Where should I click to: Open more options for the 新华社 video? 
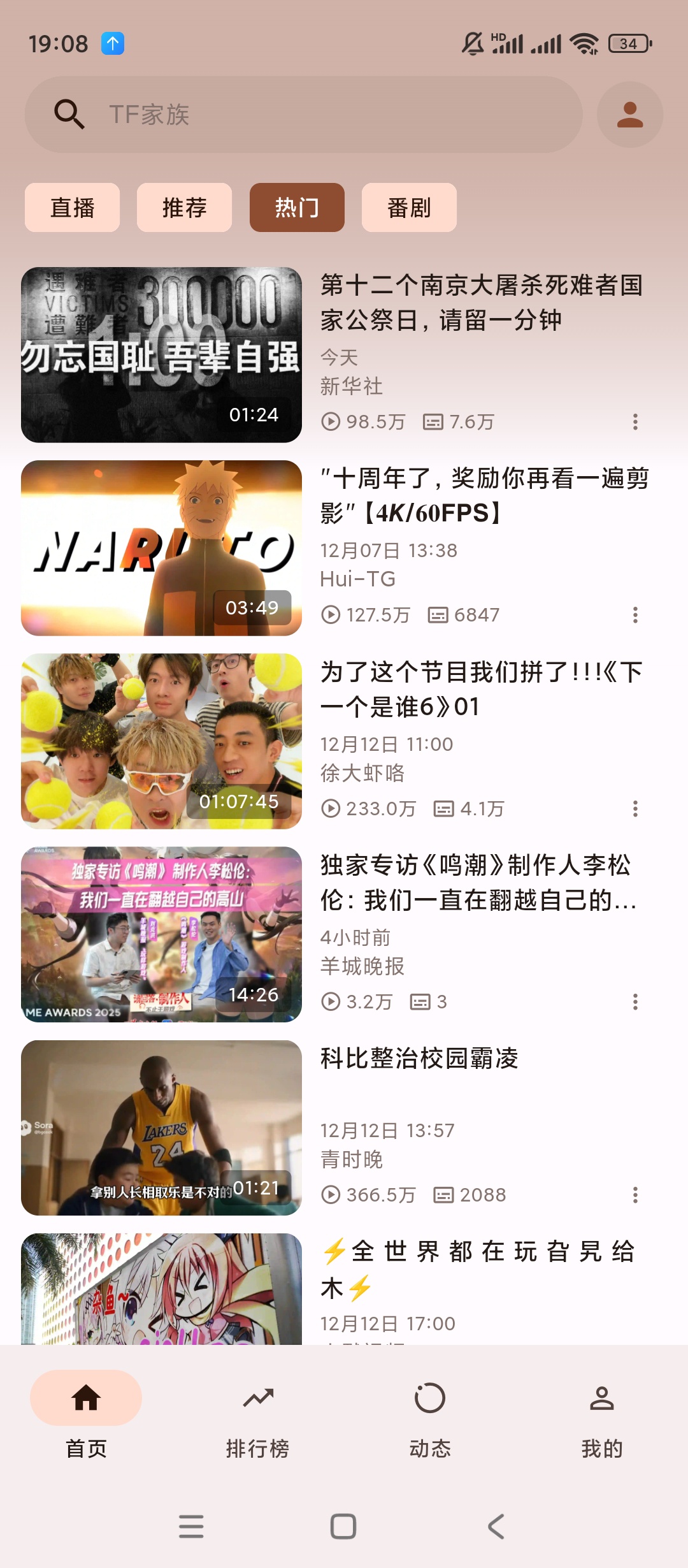pyautogui.click(x=635, y=422)
